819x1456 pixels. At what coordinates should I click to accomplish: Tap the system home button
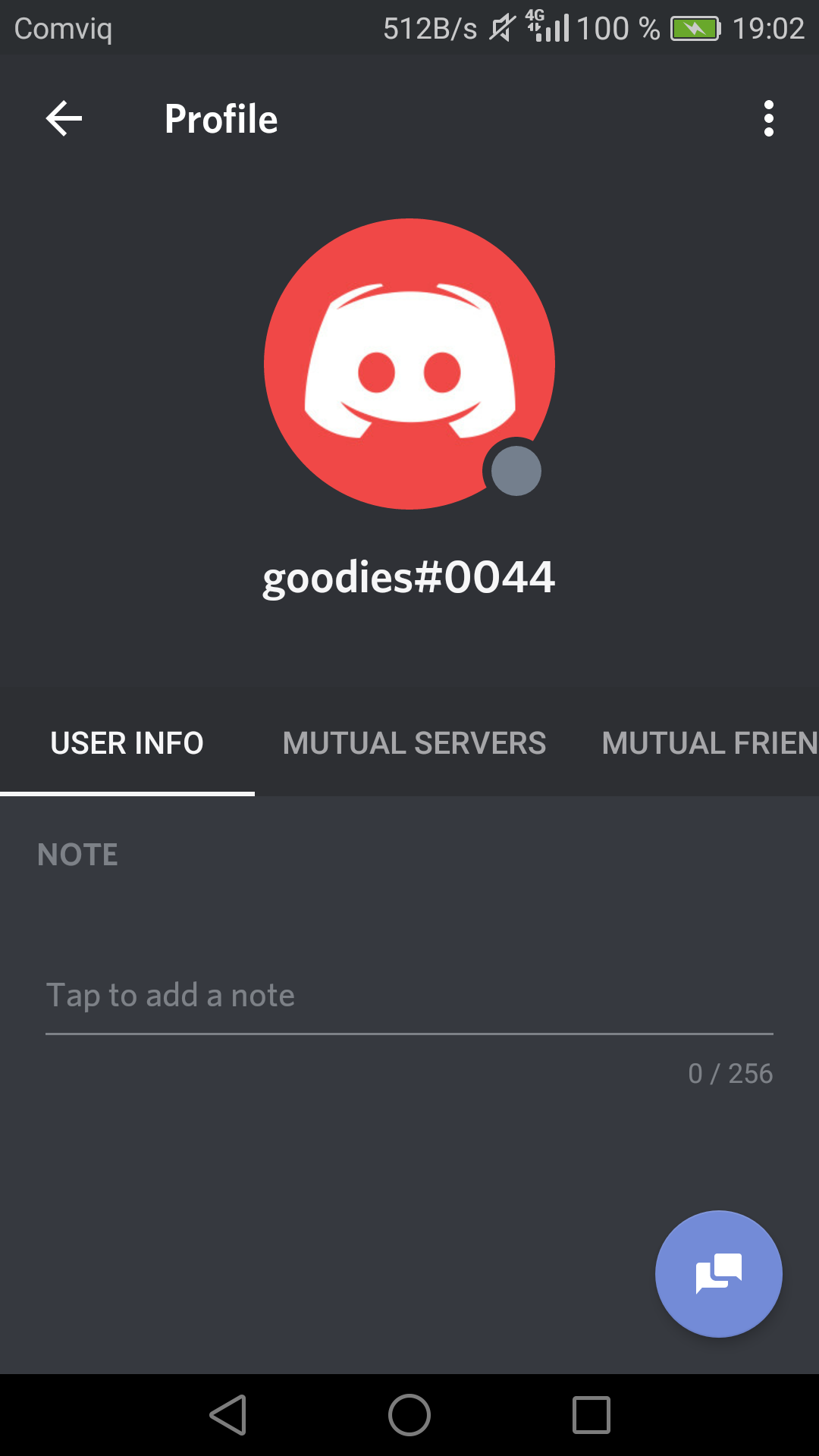coord(409,1415)
